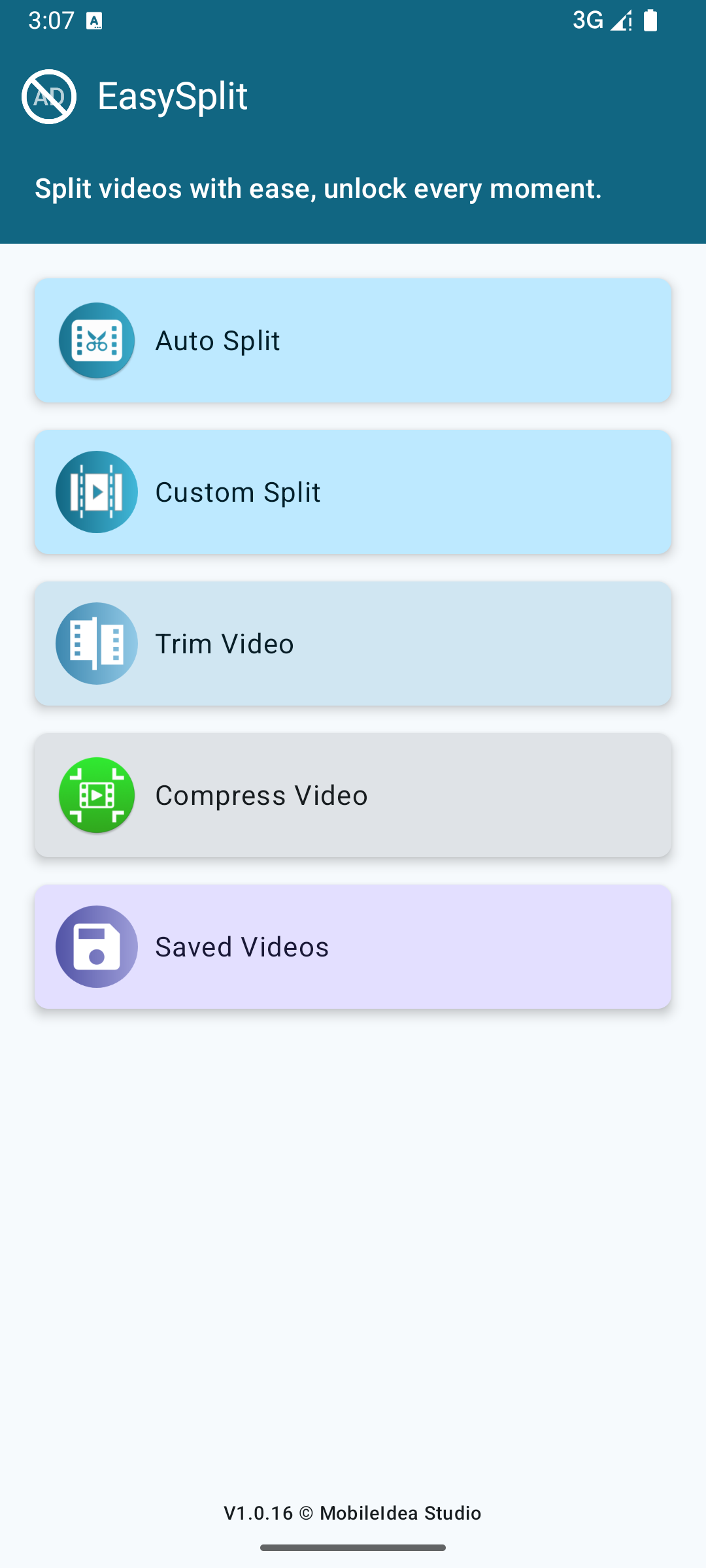
Task: Tap the battery indicator in status bar
Action: 650,20
